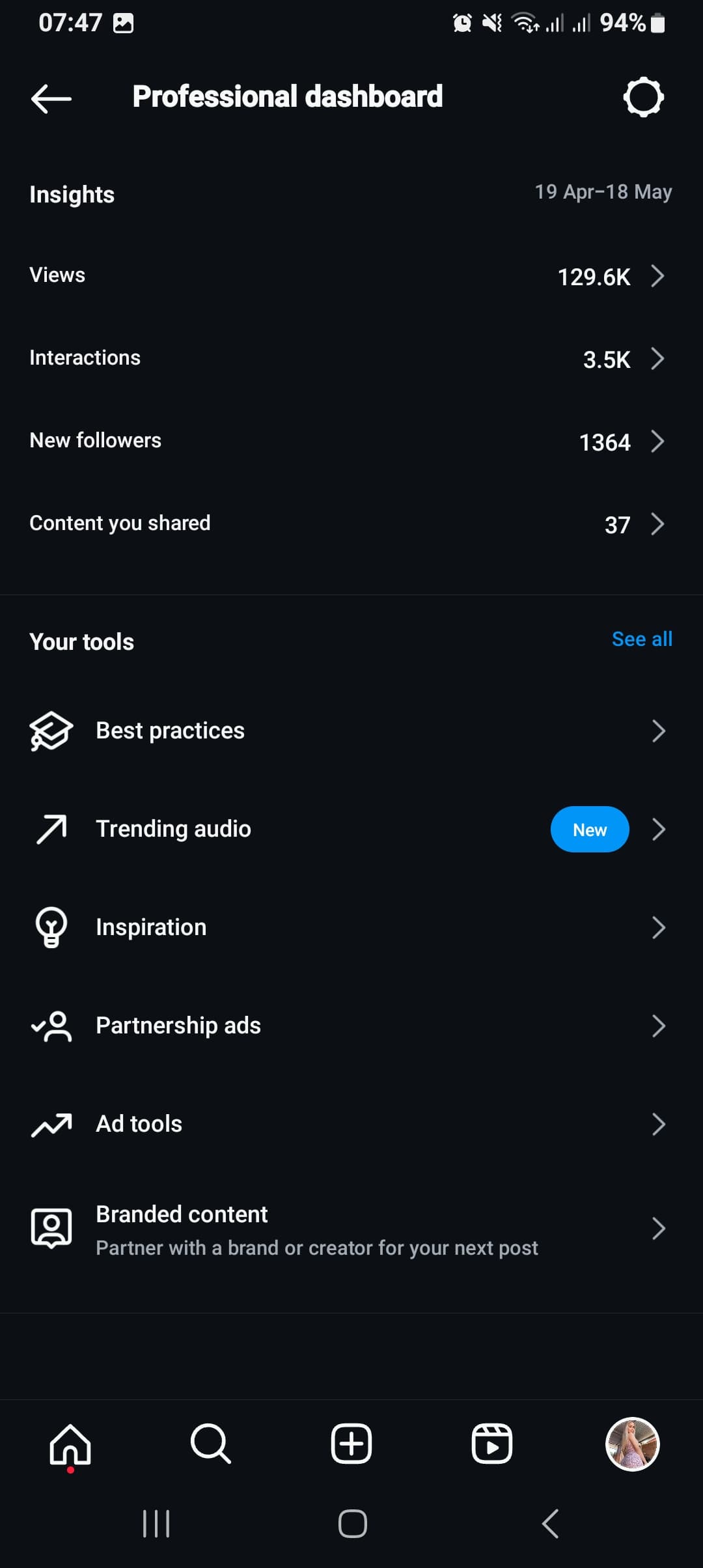Tap See all tools
Screen dimensions: 703x1568
point(642,639)
